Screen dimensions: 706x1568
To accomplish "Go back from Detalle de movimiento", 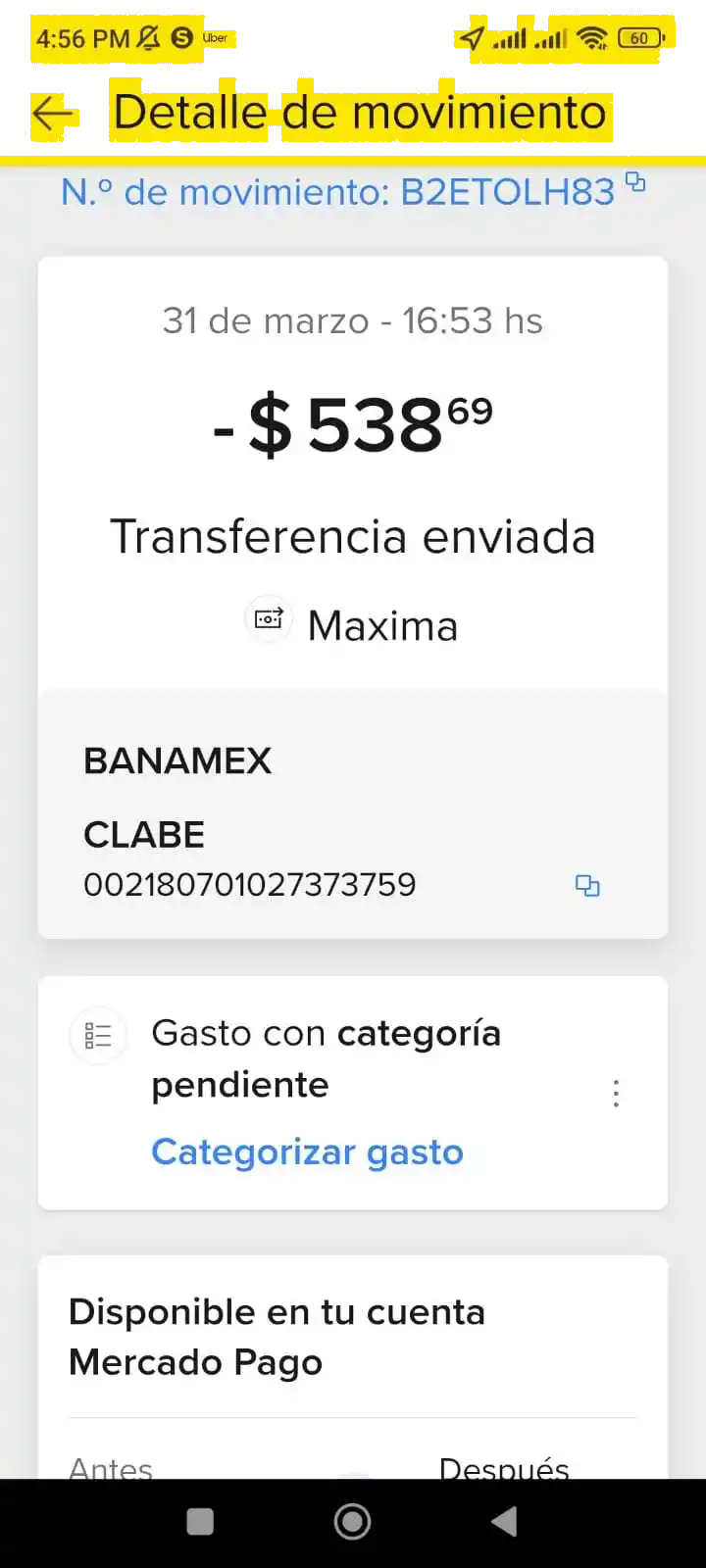I will tap(54, 114).
